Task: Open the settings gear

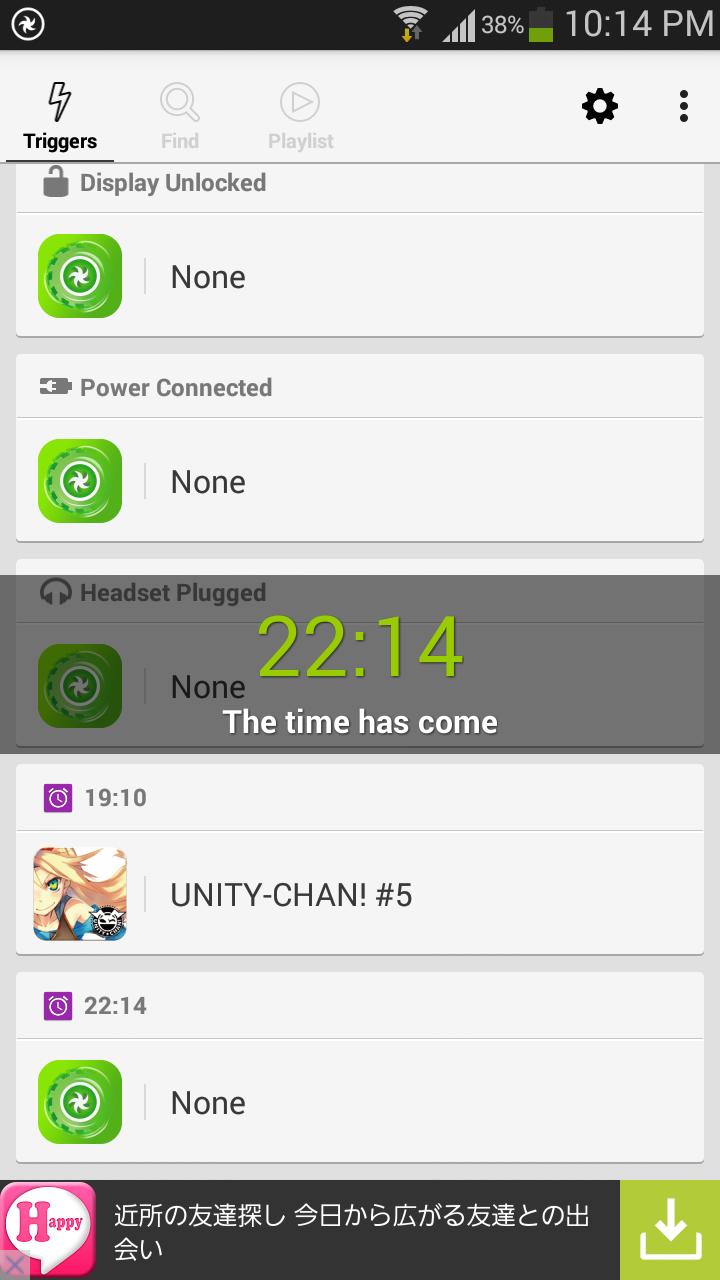Action: click(600, 106)
